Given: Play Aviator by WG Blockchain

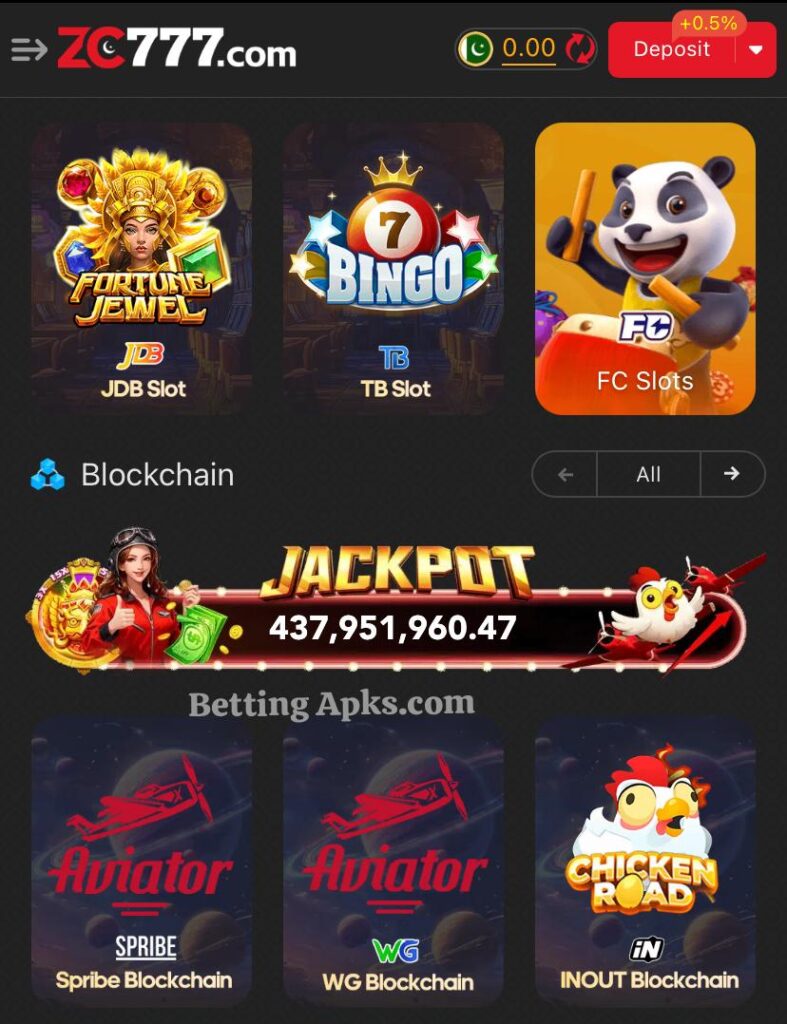Looking at the screenshot, I should [x=394, y=858].
